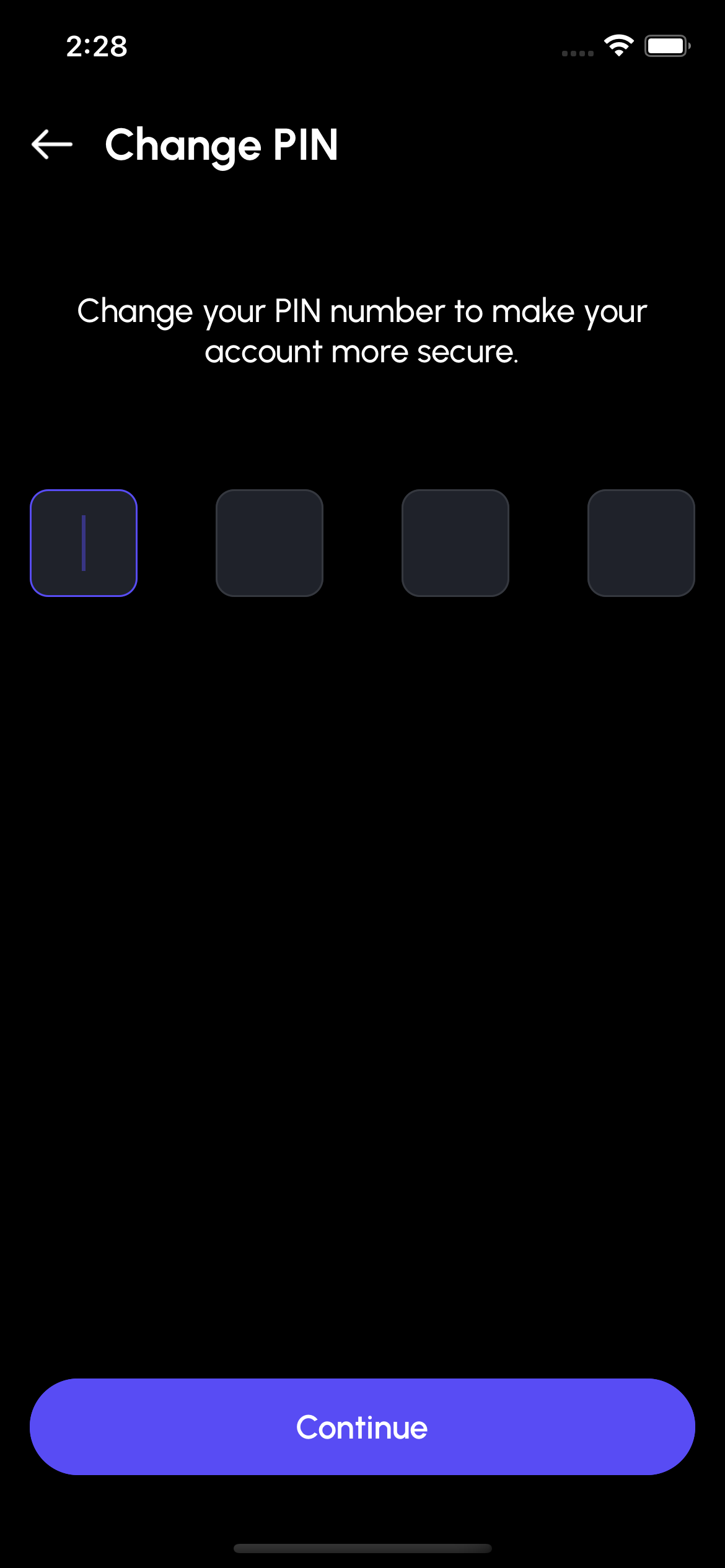Select the fourth PIN digit box
The width and height of the screenshot is (725, 1568).
[641, 543]
